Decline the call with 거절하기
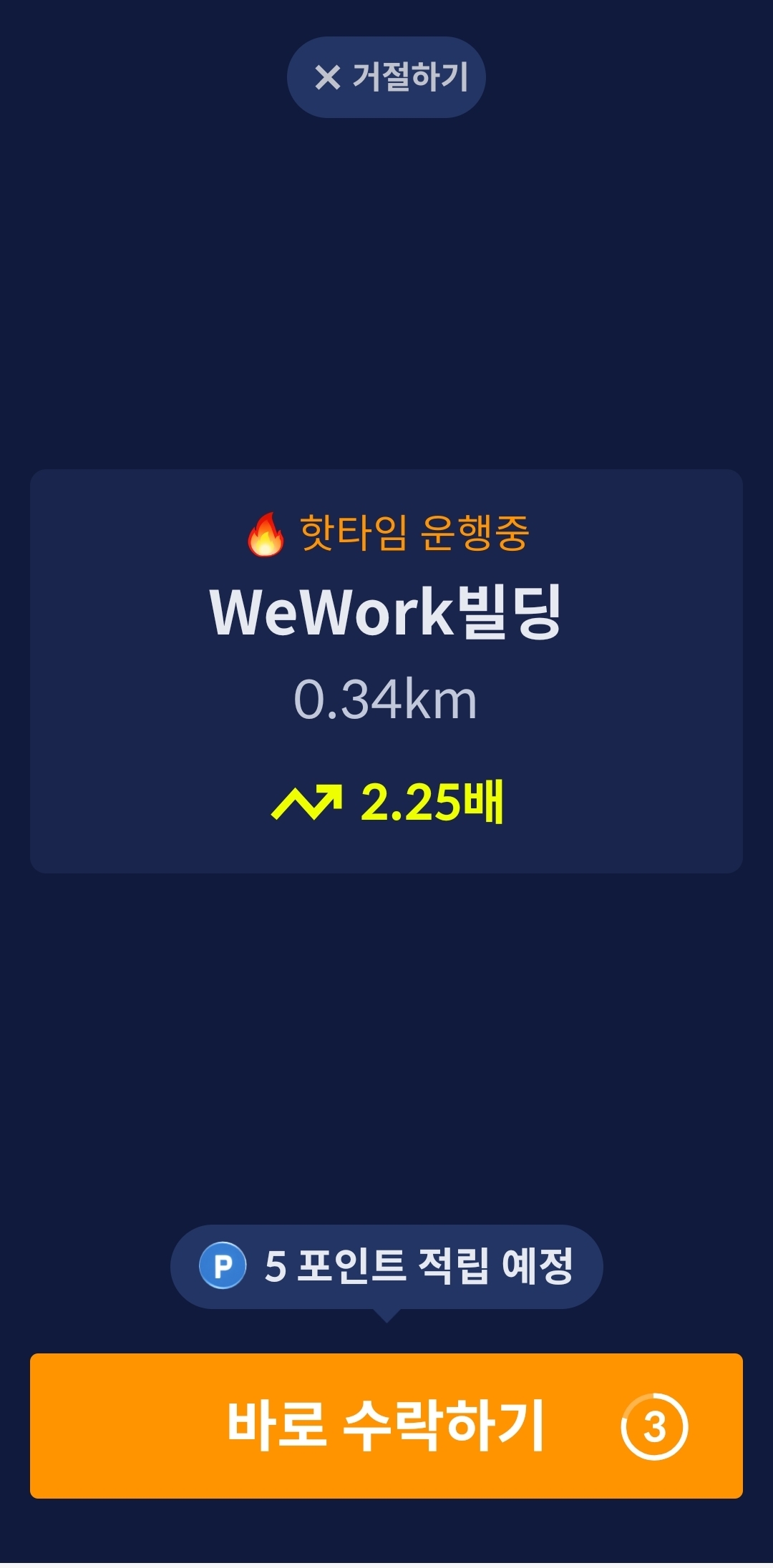773x1568 pixels. pos(386,77)
